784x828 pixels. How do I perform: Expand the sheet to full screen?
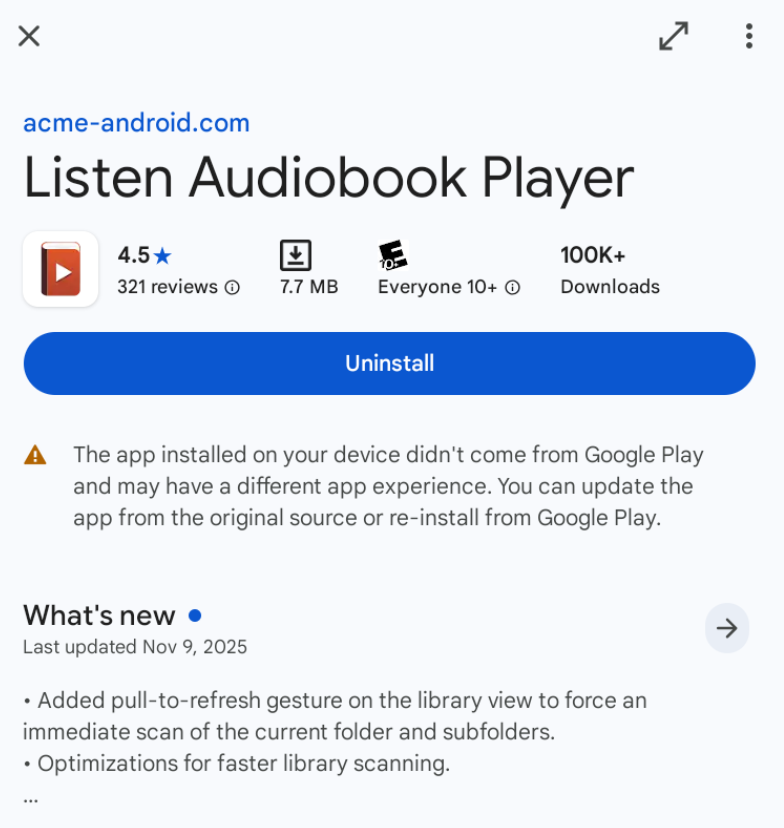point(673,36)
